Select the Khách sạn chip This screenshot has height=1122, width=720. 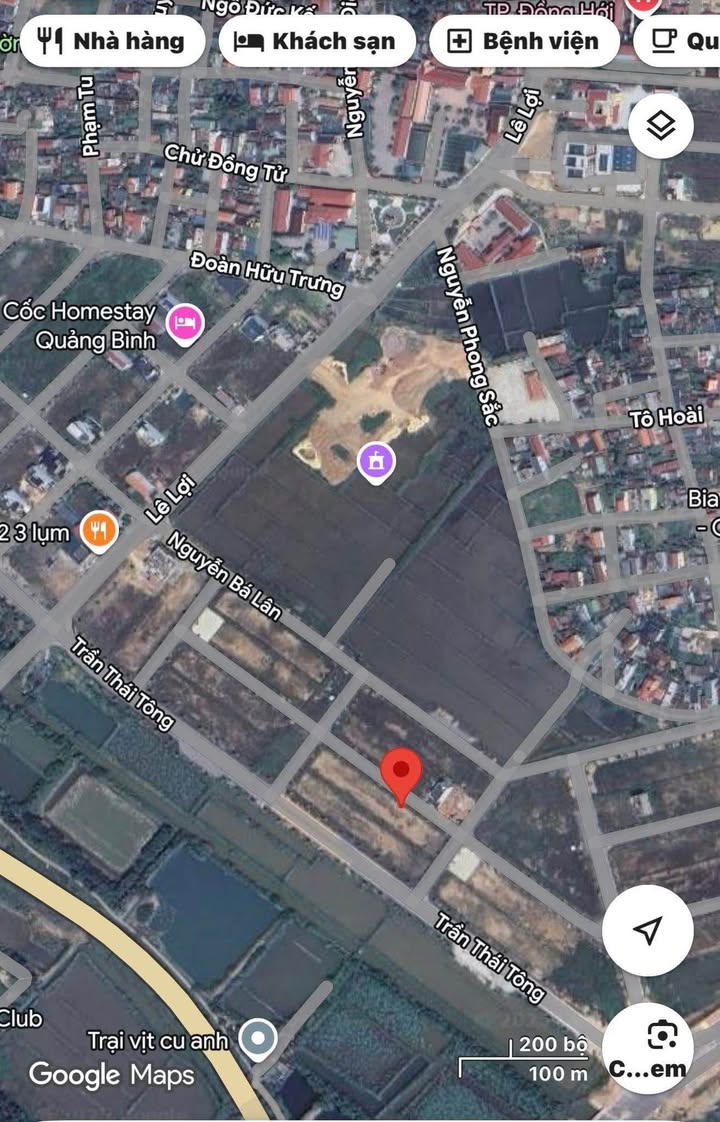(x=316, y=41)
